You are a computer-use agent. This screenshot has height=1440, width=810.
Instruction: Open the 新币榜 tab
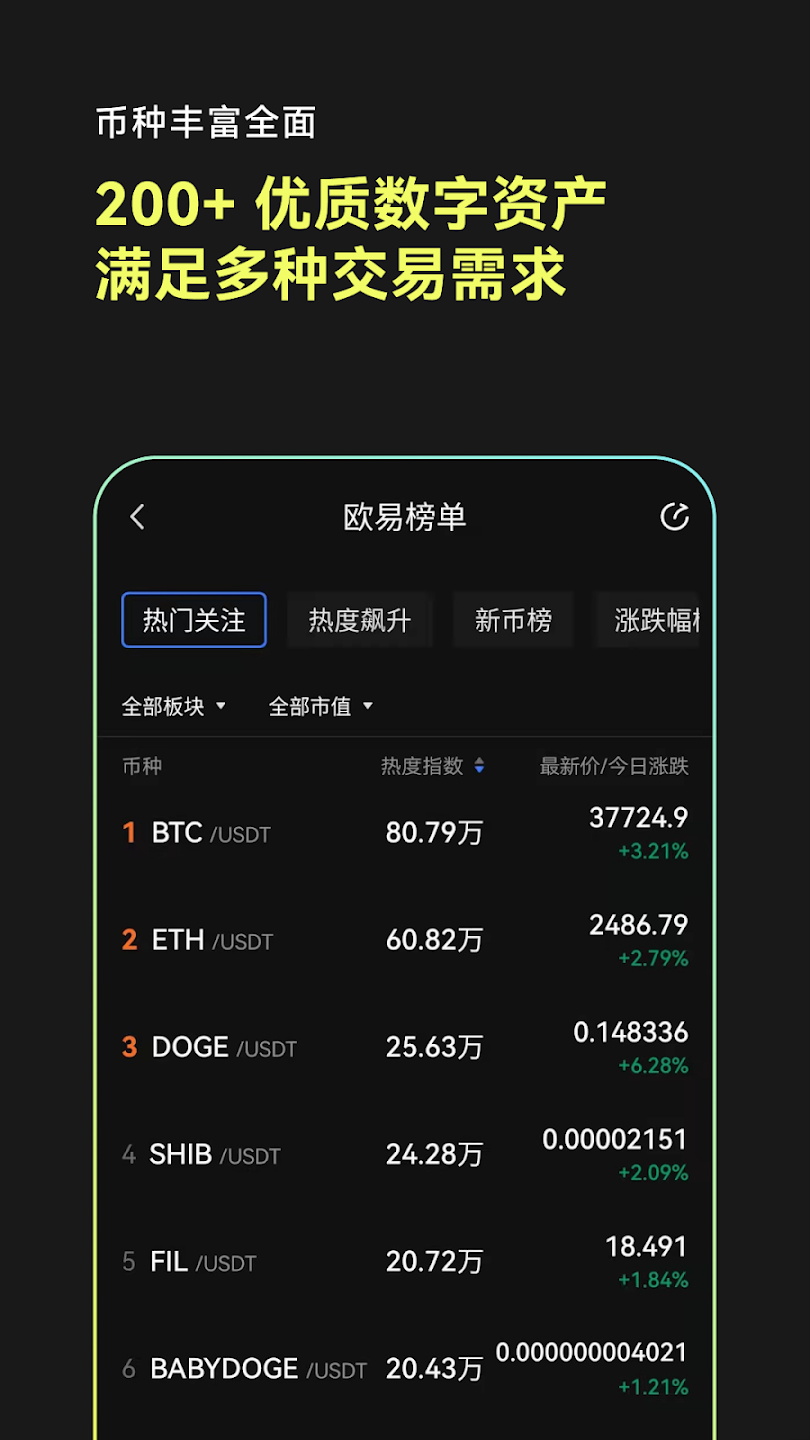coord(513,619)
